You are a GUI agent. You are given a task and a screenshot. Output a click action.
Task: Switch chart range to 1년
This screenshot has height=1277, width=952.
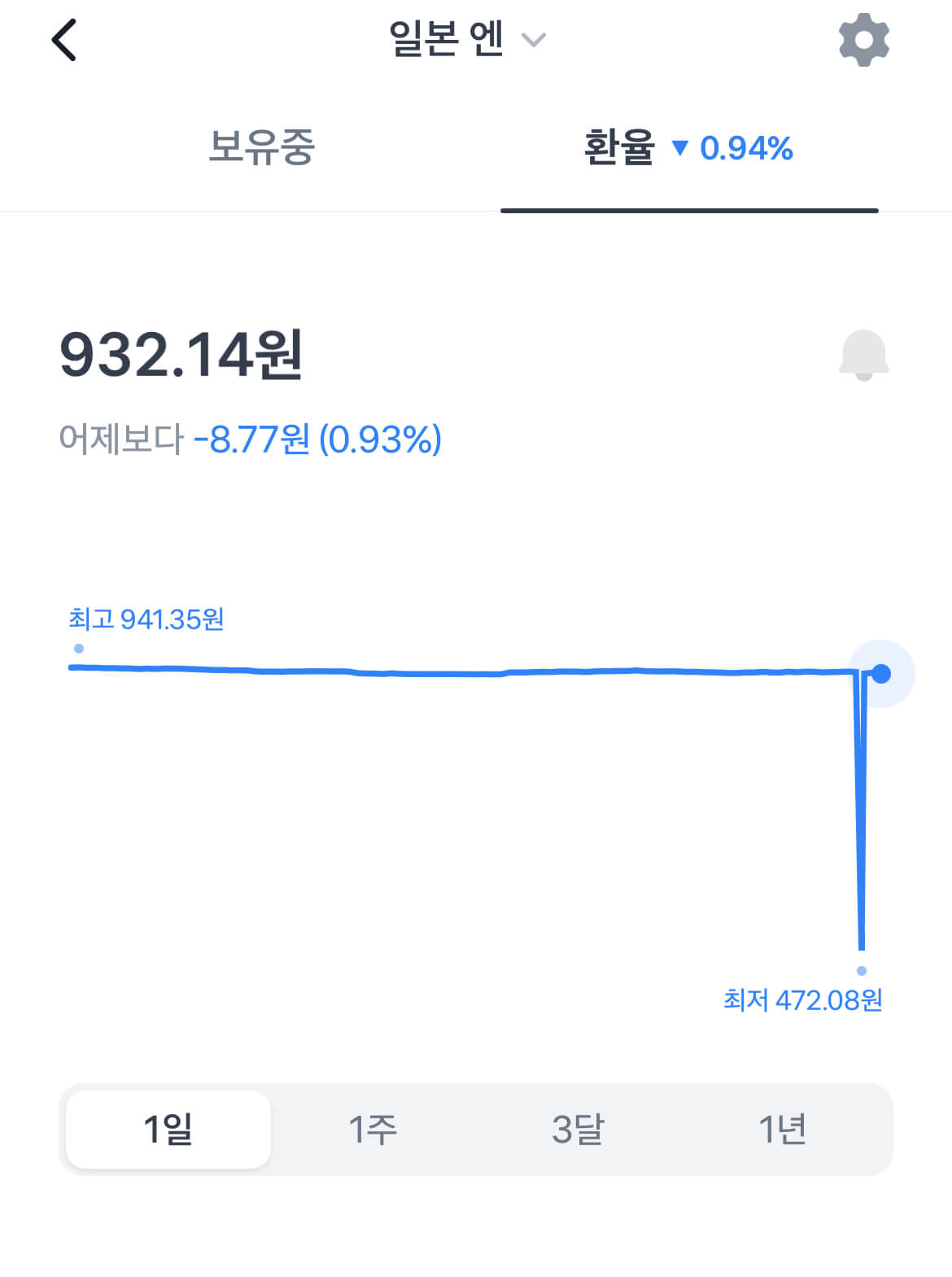click(x=784, y=1129)
